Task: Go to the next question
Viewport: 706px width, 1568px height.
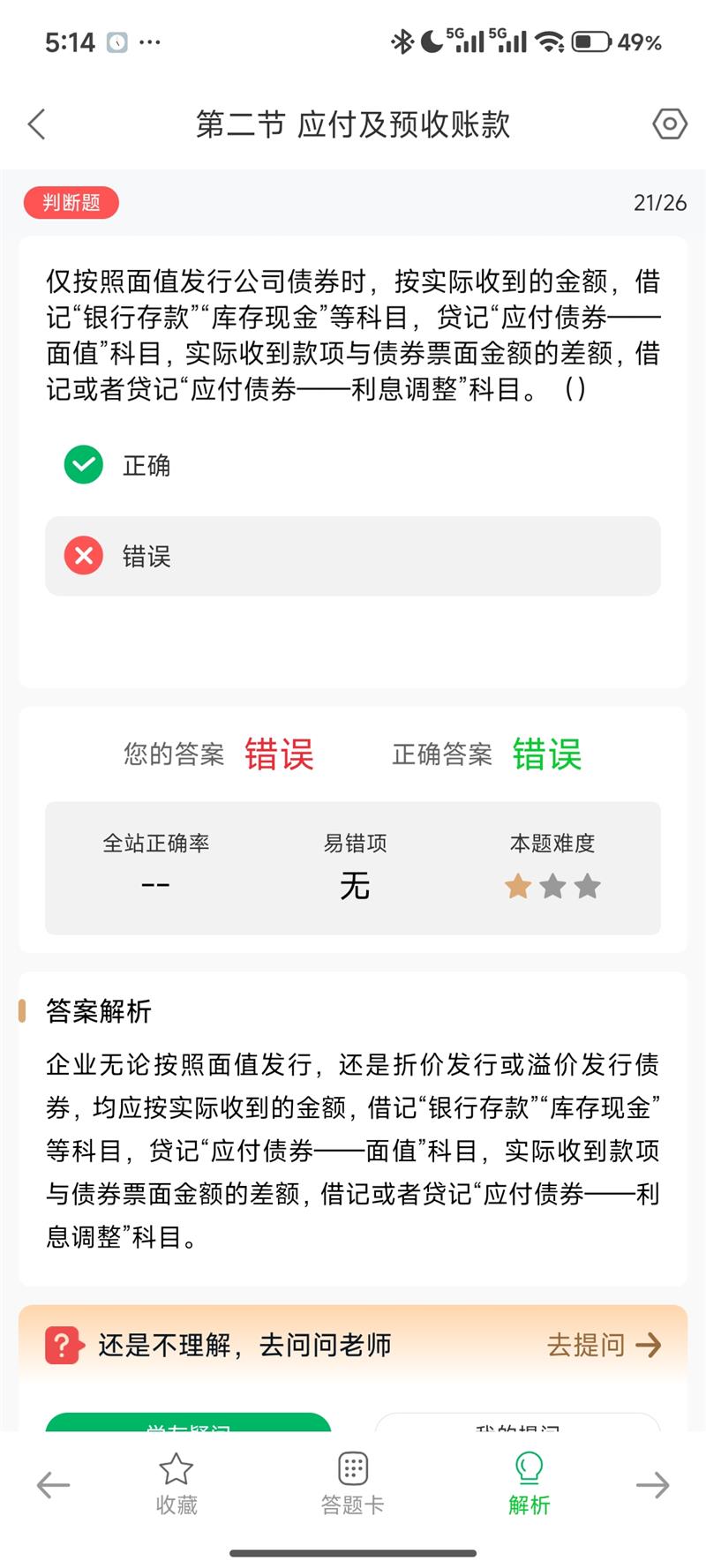Action: [652, 1485]
